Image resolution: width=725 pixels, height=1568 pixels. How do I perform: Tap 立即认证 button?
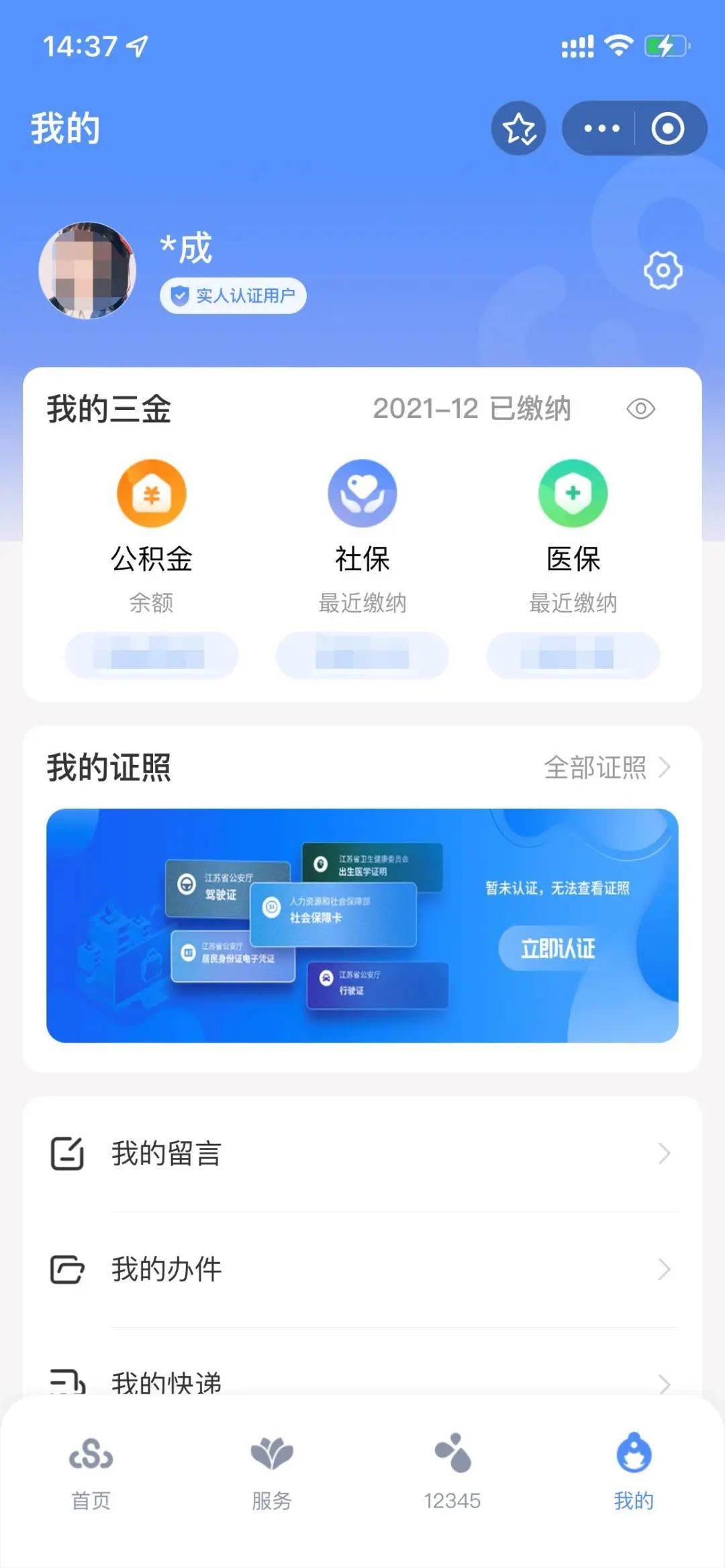click(x=557, y=948)
